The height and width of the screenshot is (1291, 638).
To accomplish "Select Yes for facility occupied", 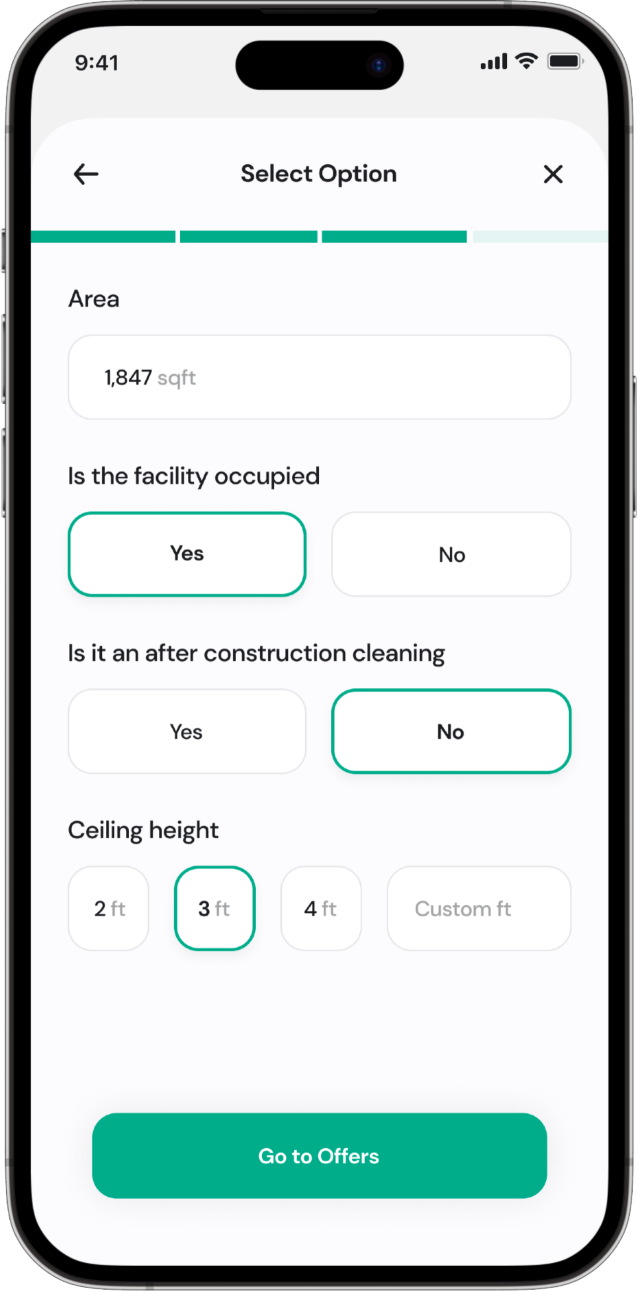I will [187, 554].
